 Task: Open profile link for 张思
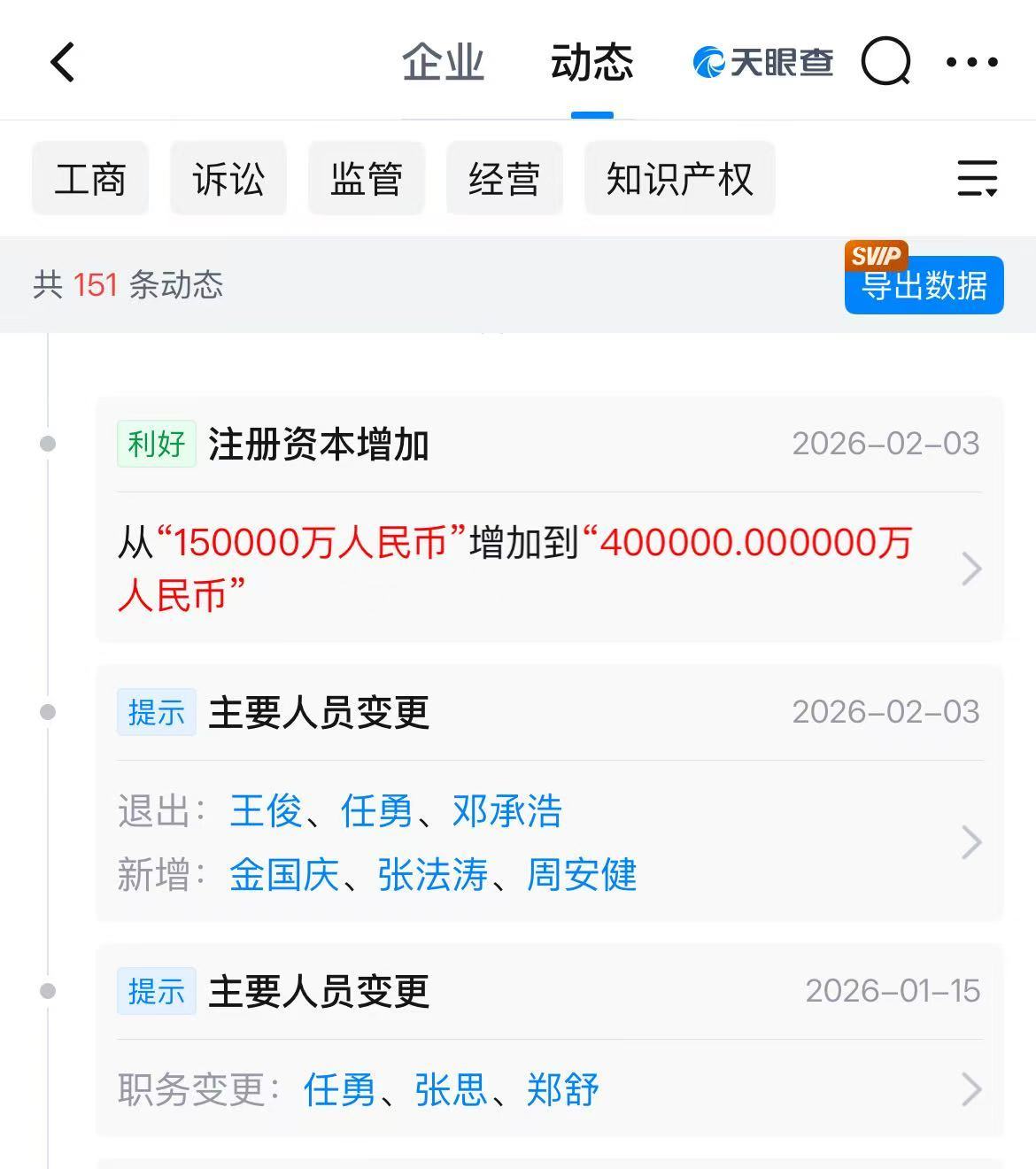pyautogui.click(x=451, y=1090)
